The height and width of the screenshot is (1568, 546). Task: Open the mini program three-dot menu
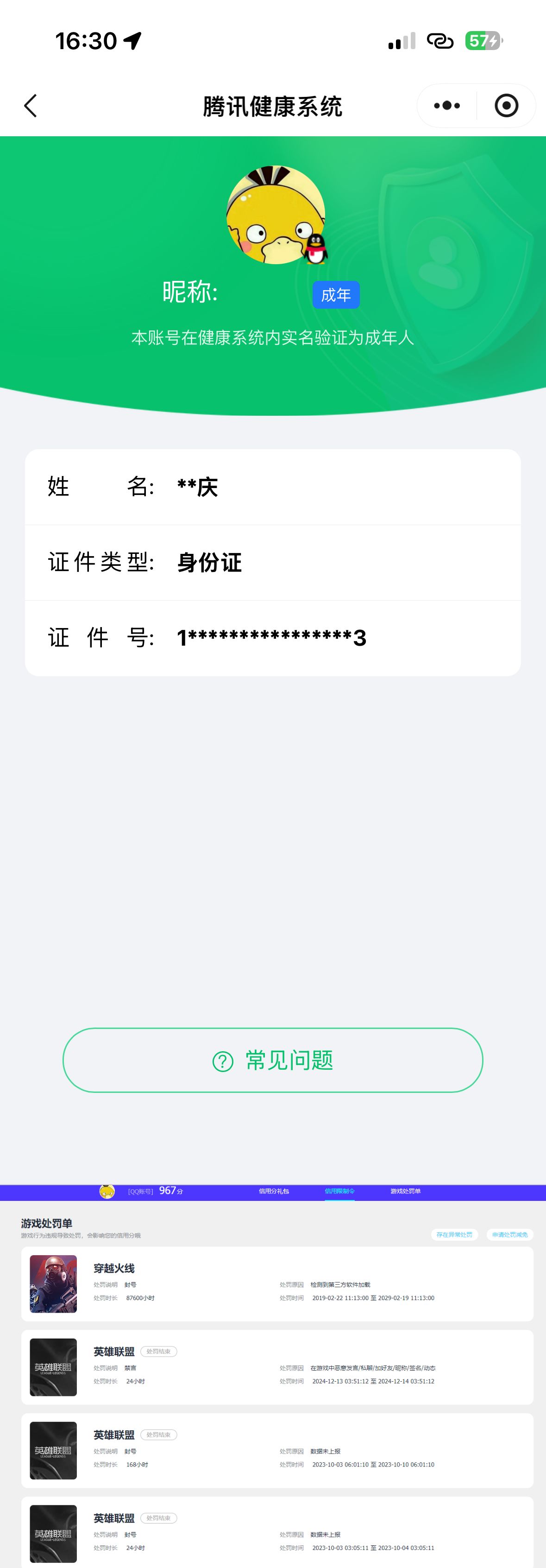click(447, 106)
